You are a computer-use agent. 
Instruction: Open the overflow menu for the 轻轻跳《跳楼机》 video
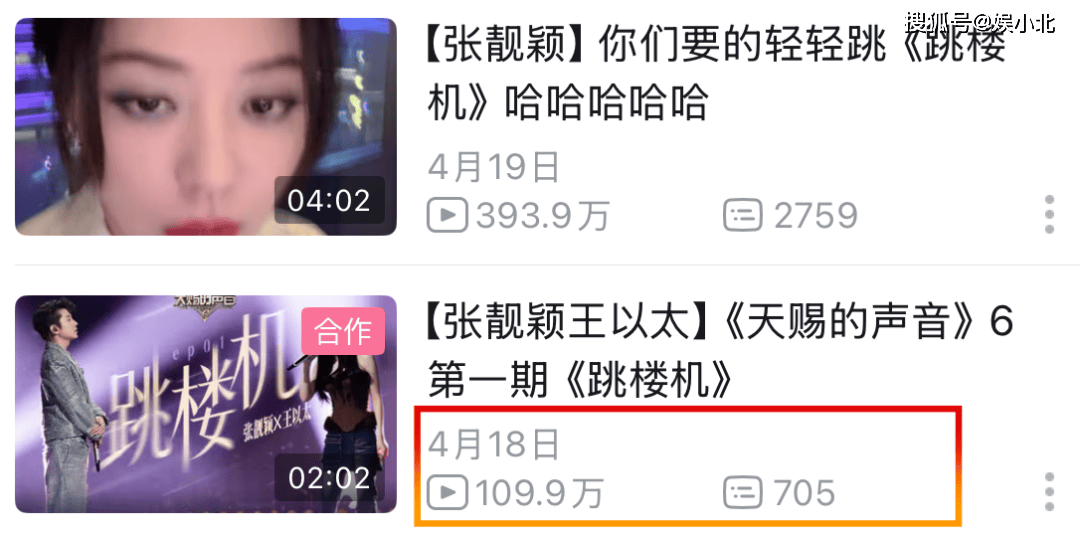pos(1048,215)
